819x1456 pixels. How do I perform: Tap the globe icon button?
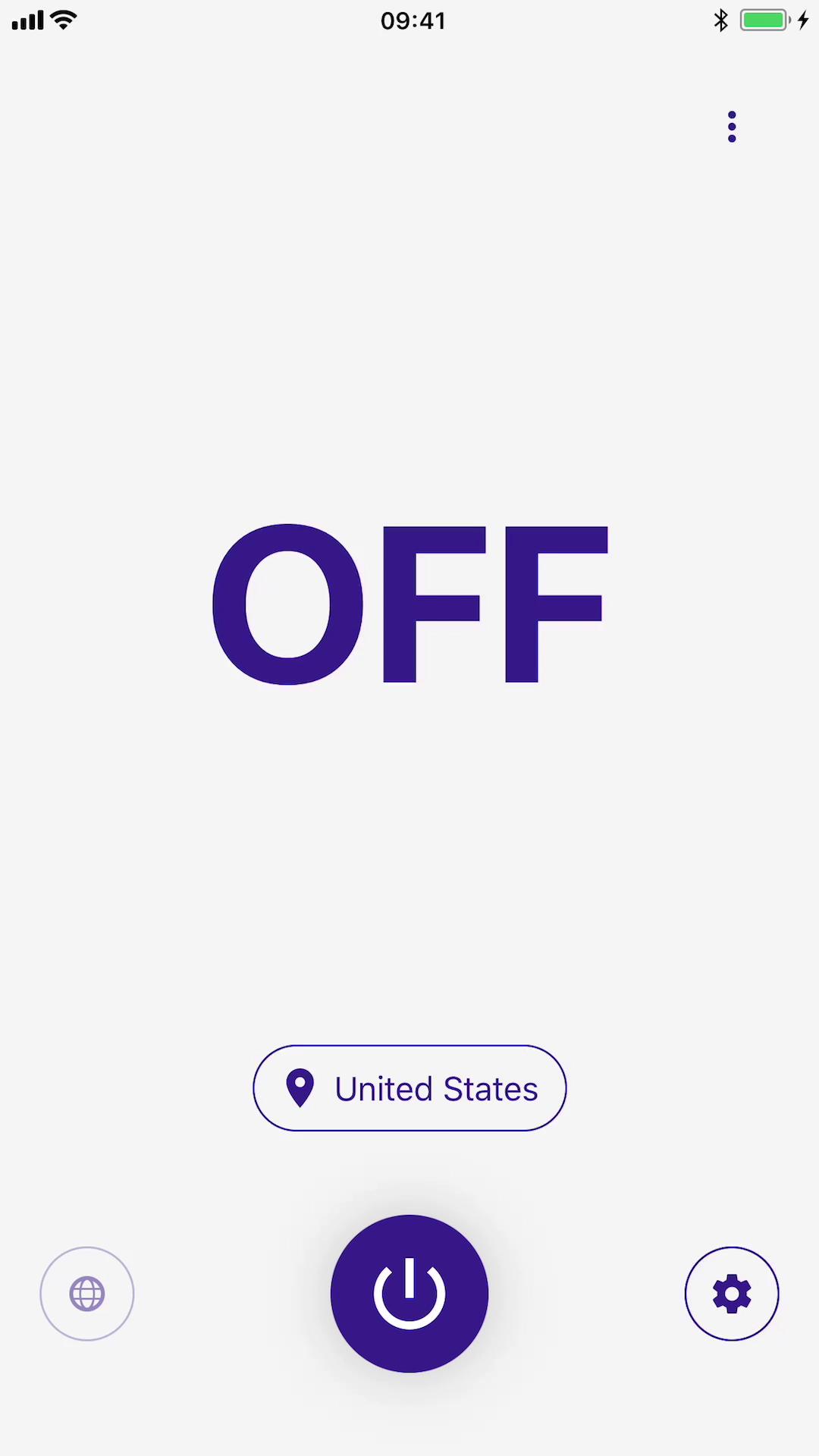[87, 1294]
